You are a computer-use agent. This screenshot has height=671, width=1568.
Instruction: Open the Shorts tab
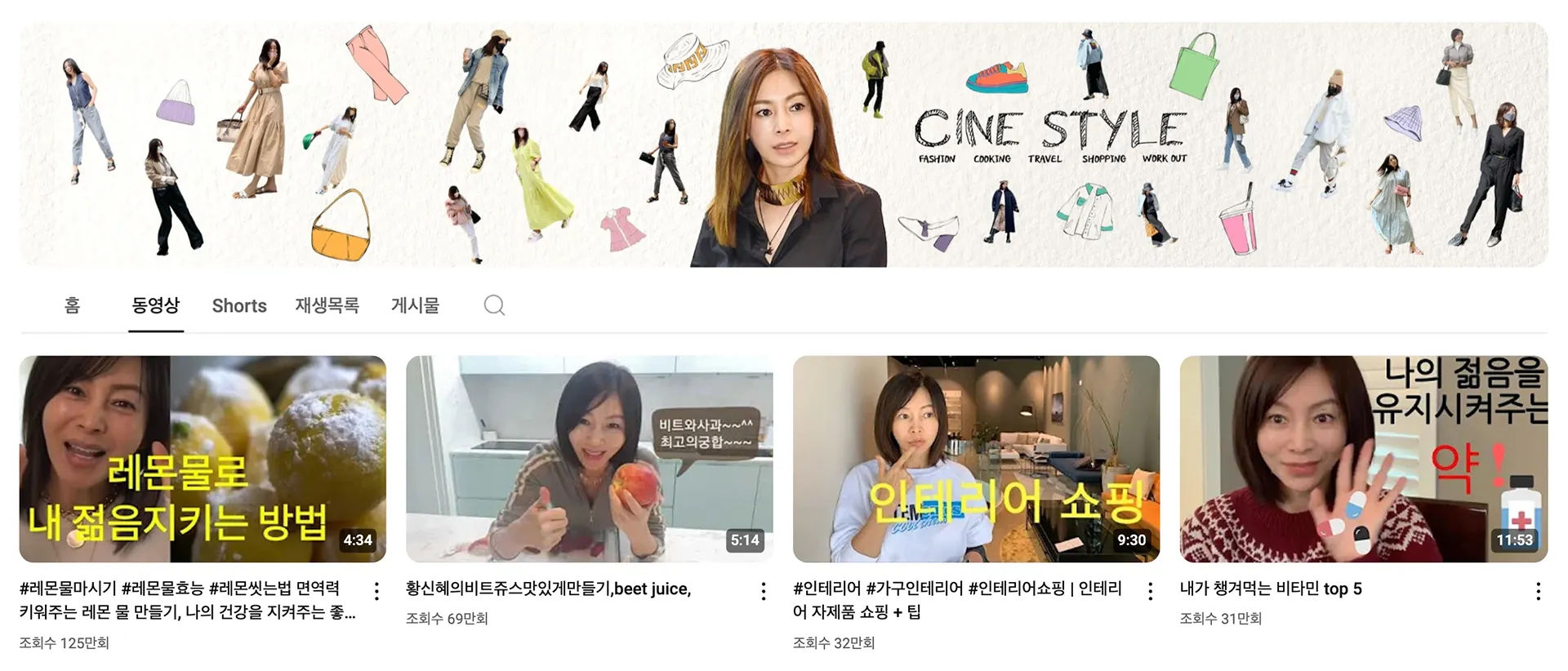[239, 305]
